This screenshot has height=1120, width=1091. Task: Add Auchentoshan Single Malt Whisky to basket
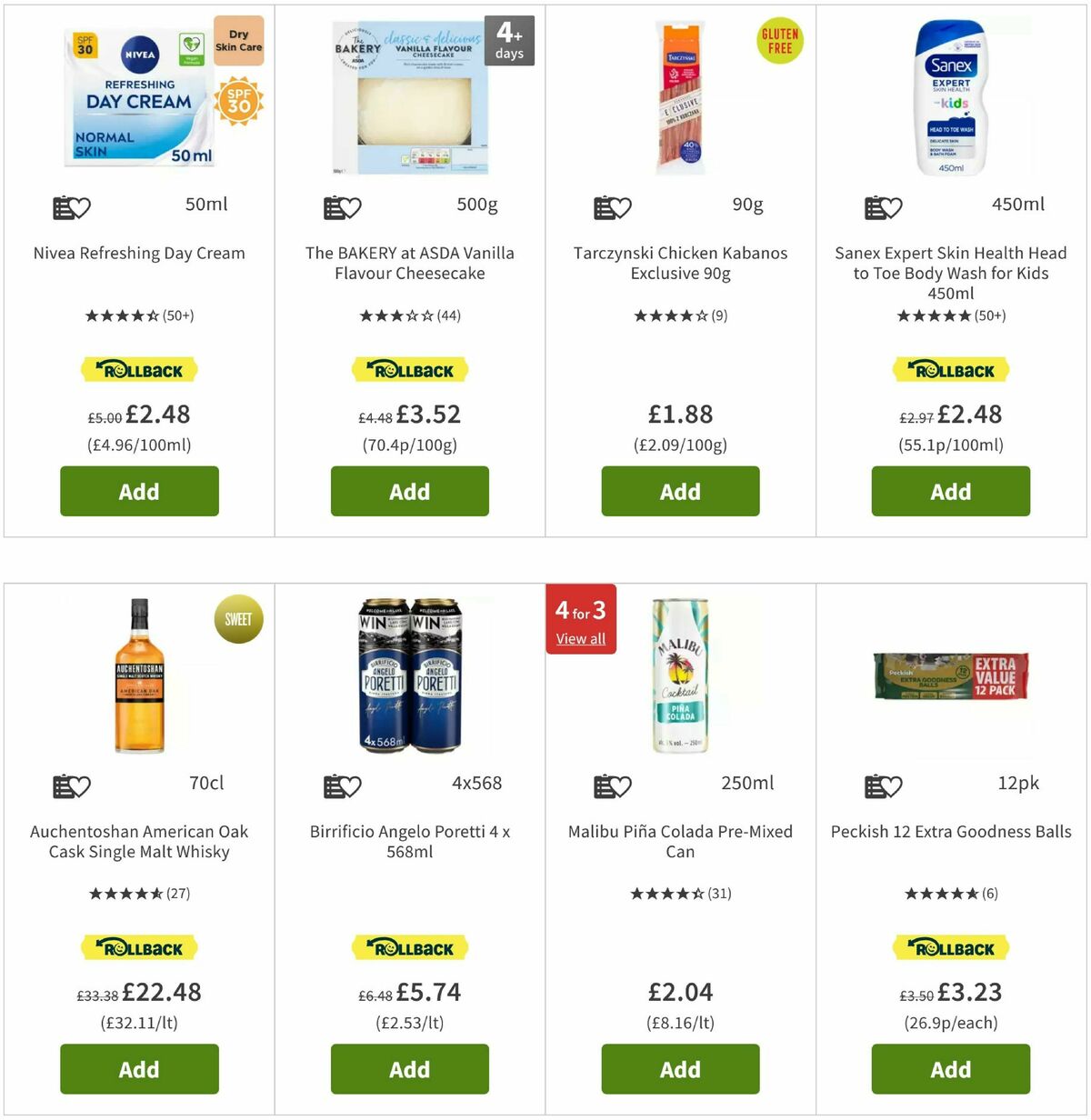pos(139,1069)
